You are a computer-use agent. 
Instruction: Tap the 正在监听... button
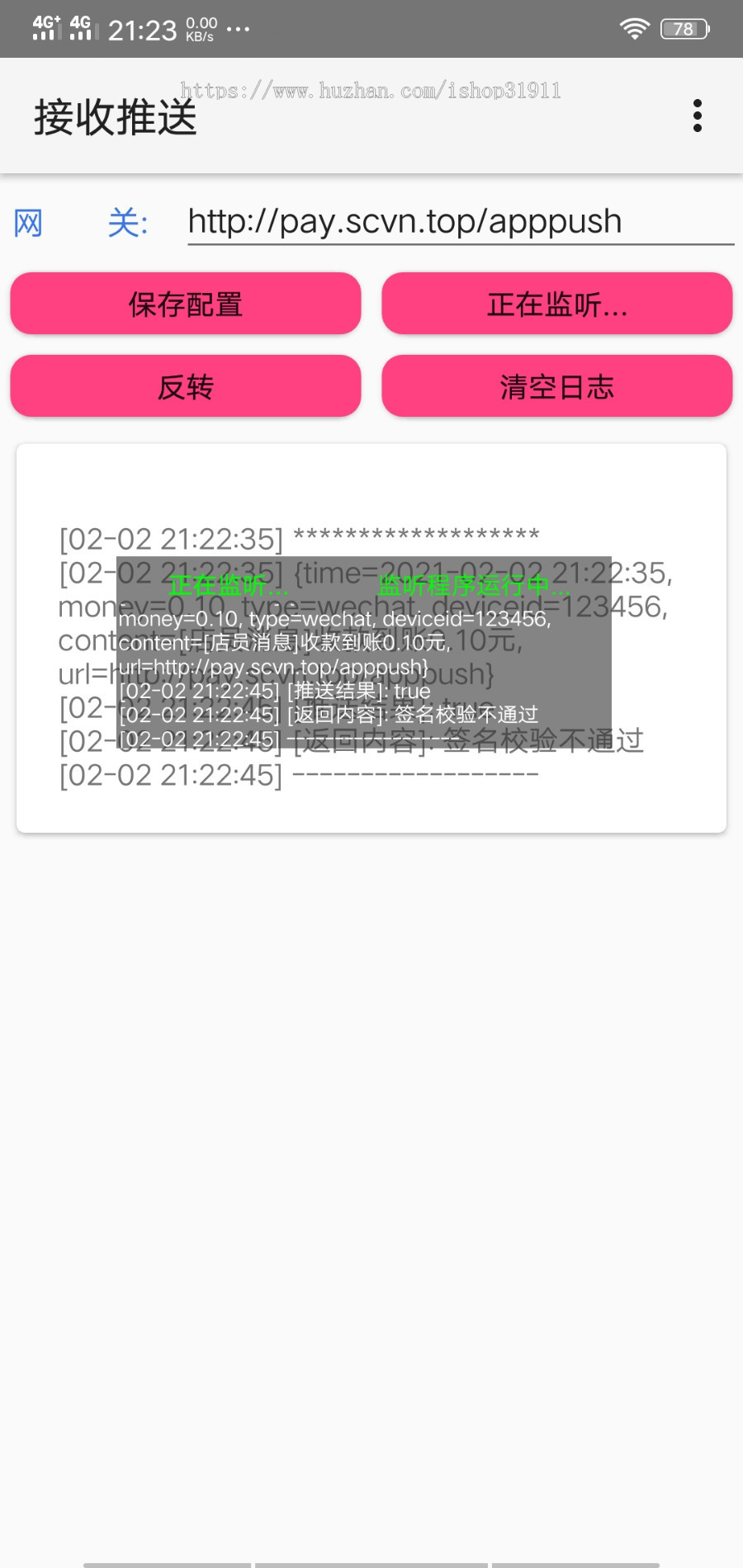tap(557, 304)
